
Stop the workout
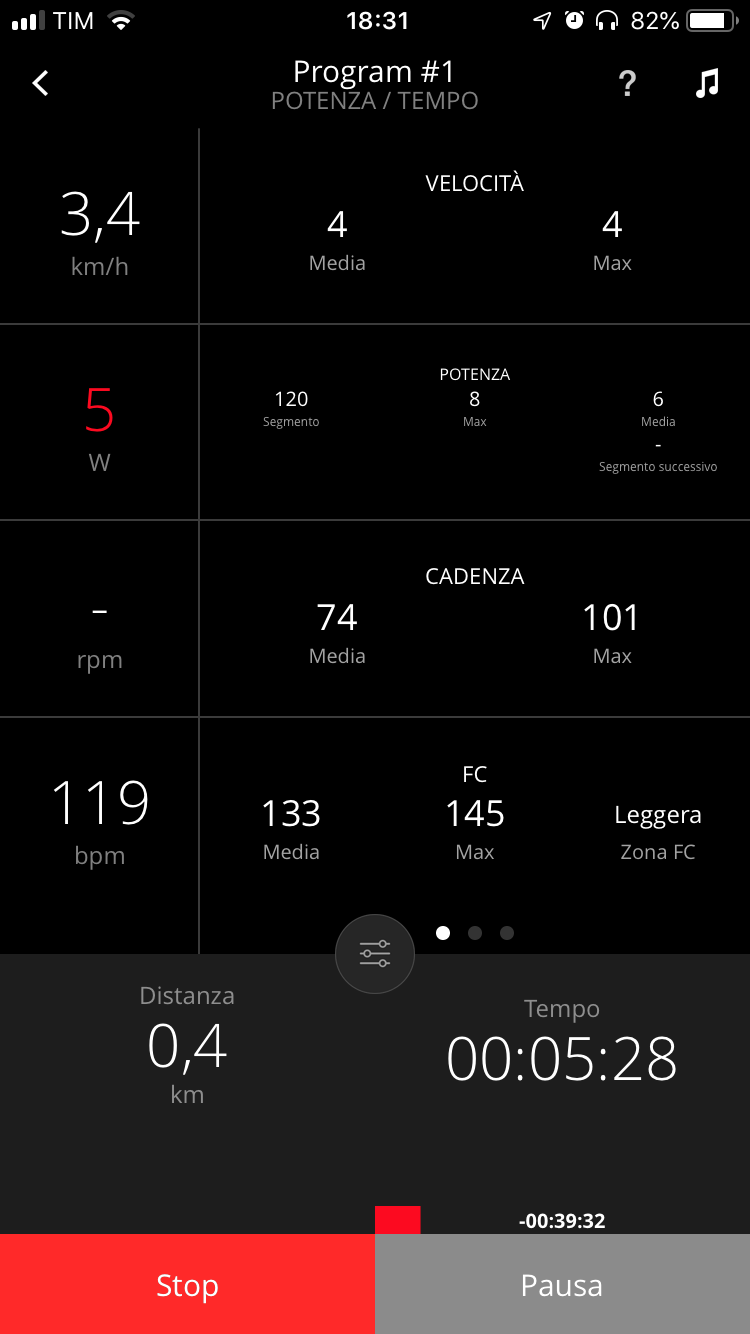(187, 1285)
